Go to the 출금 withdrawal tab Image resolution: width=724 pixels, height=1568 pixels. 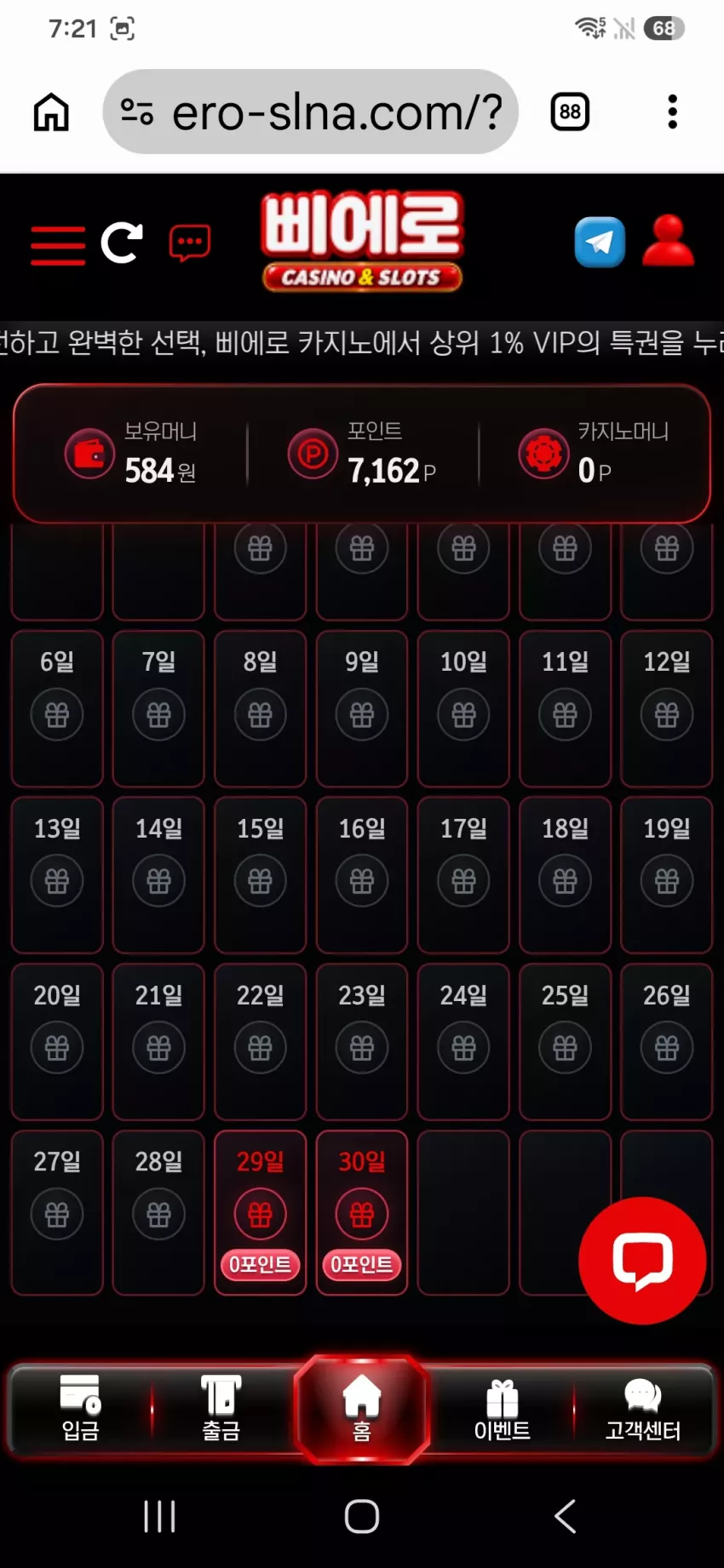coord(221,1408)
